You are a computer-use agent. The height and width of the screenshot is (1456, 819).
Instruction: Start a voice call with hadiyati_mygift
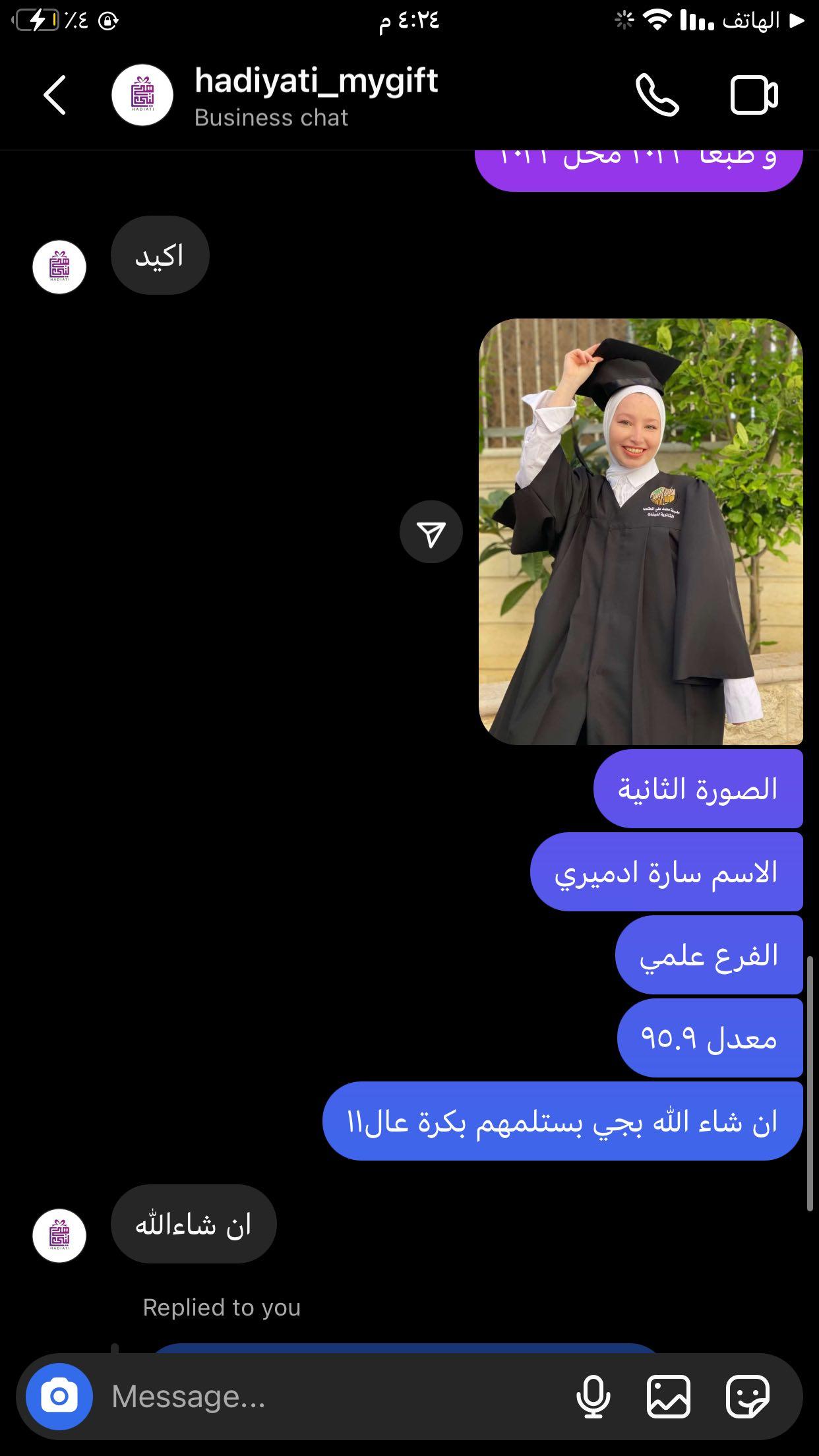pos(657,96)
